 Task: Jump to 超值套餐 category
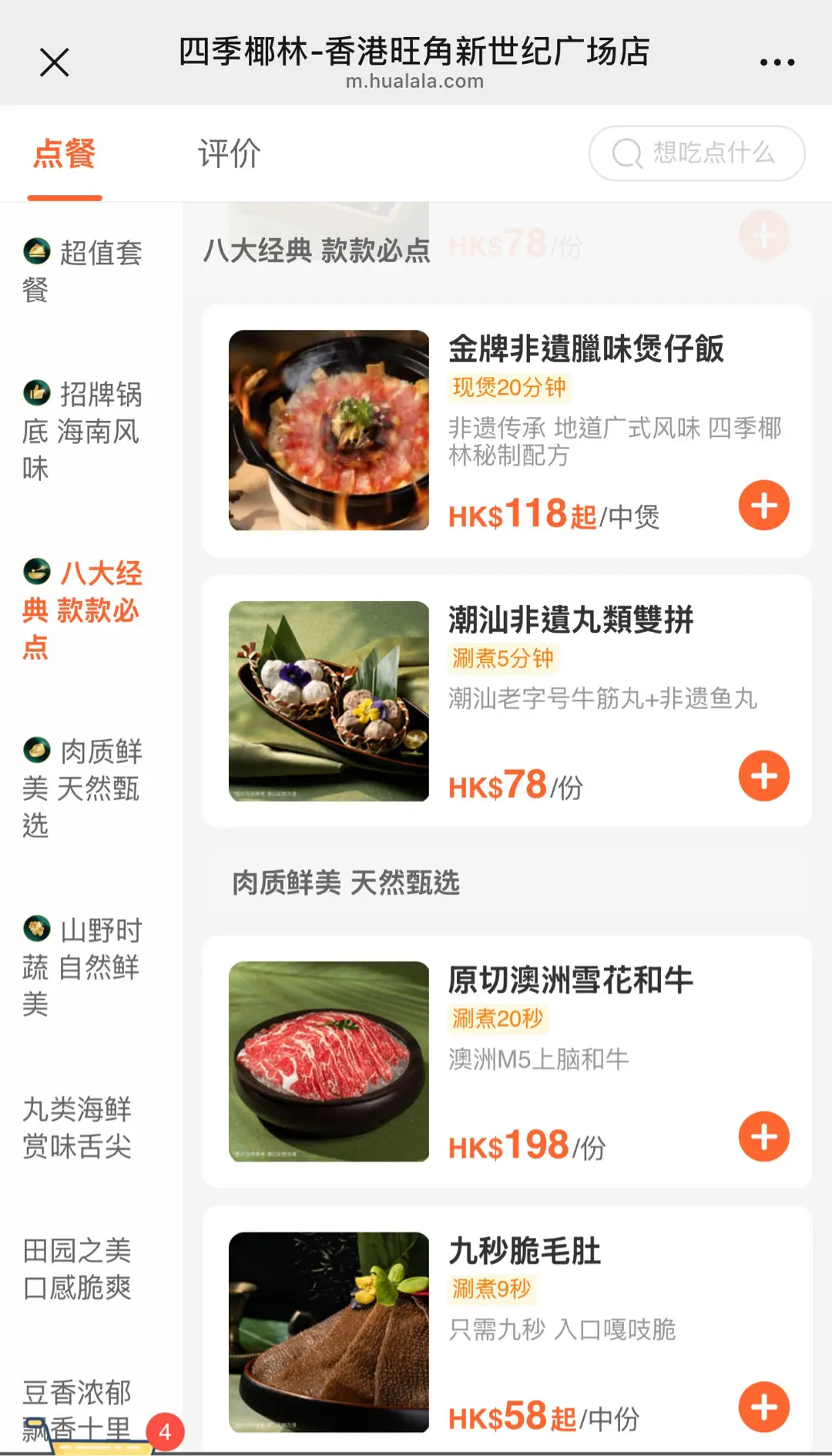[82, 271]
